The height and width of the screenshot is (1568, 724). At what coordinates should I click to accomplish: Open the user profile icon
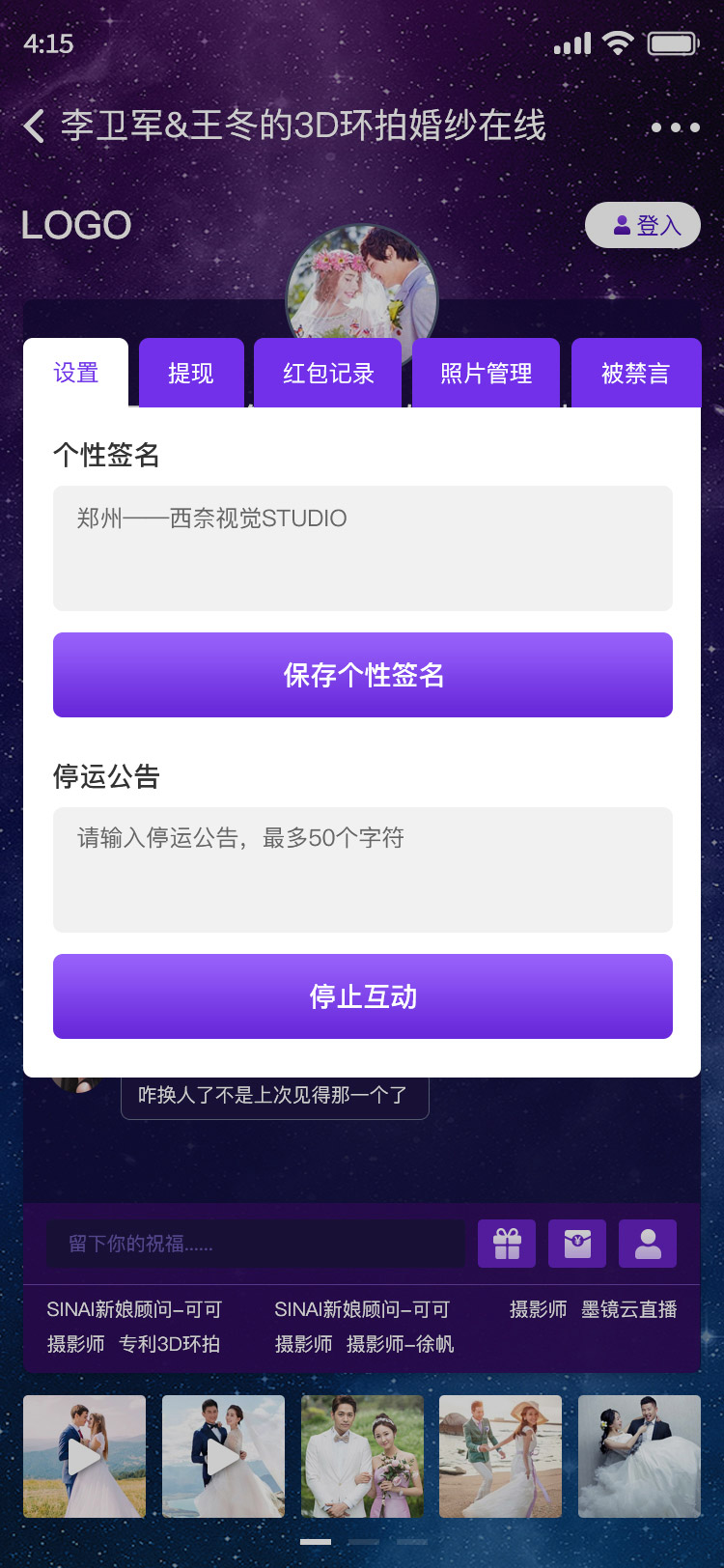(x=648, y=1244)
